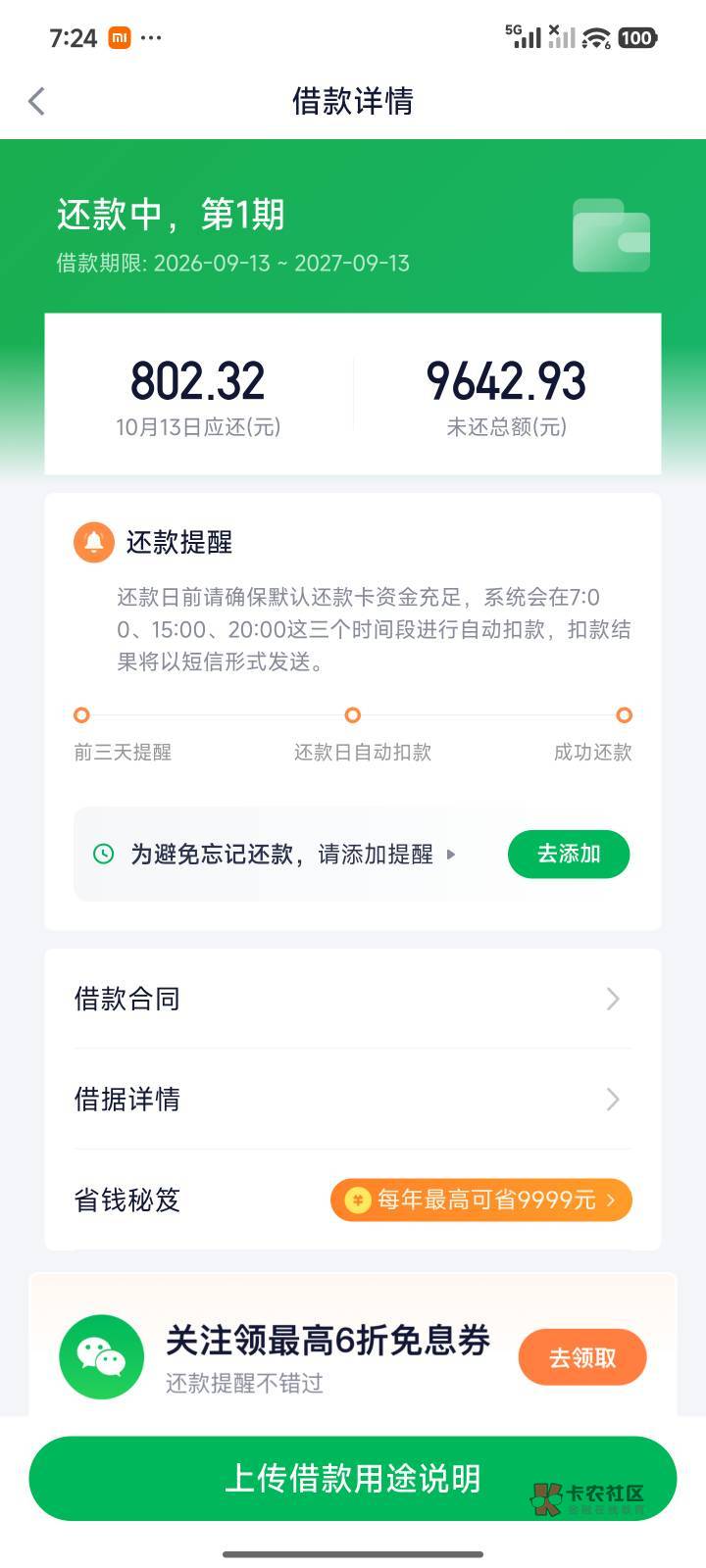Viewport: 706px width, 1568px height.
Task: Claim the coupon with 去领取
Action: (x=582, y=1357)
